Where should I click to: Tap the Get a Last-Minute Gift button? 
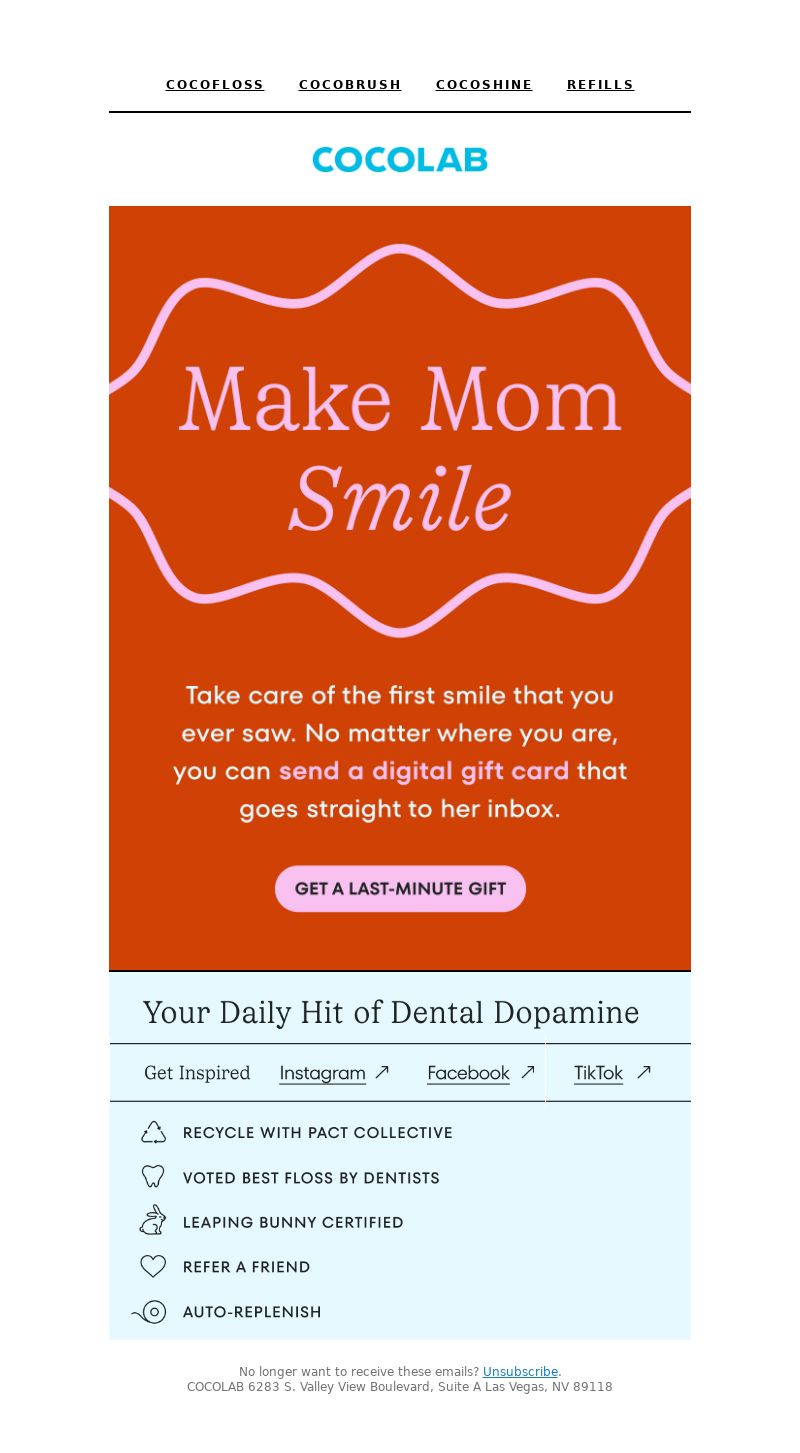400,888
